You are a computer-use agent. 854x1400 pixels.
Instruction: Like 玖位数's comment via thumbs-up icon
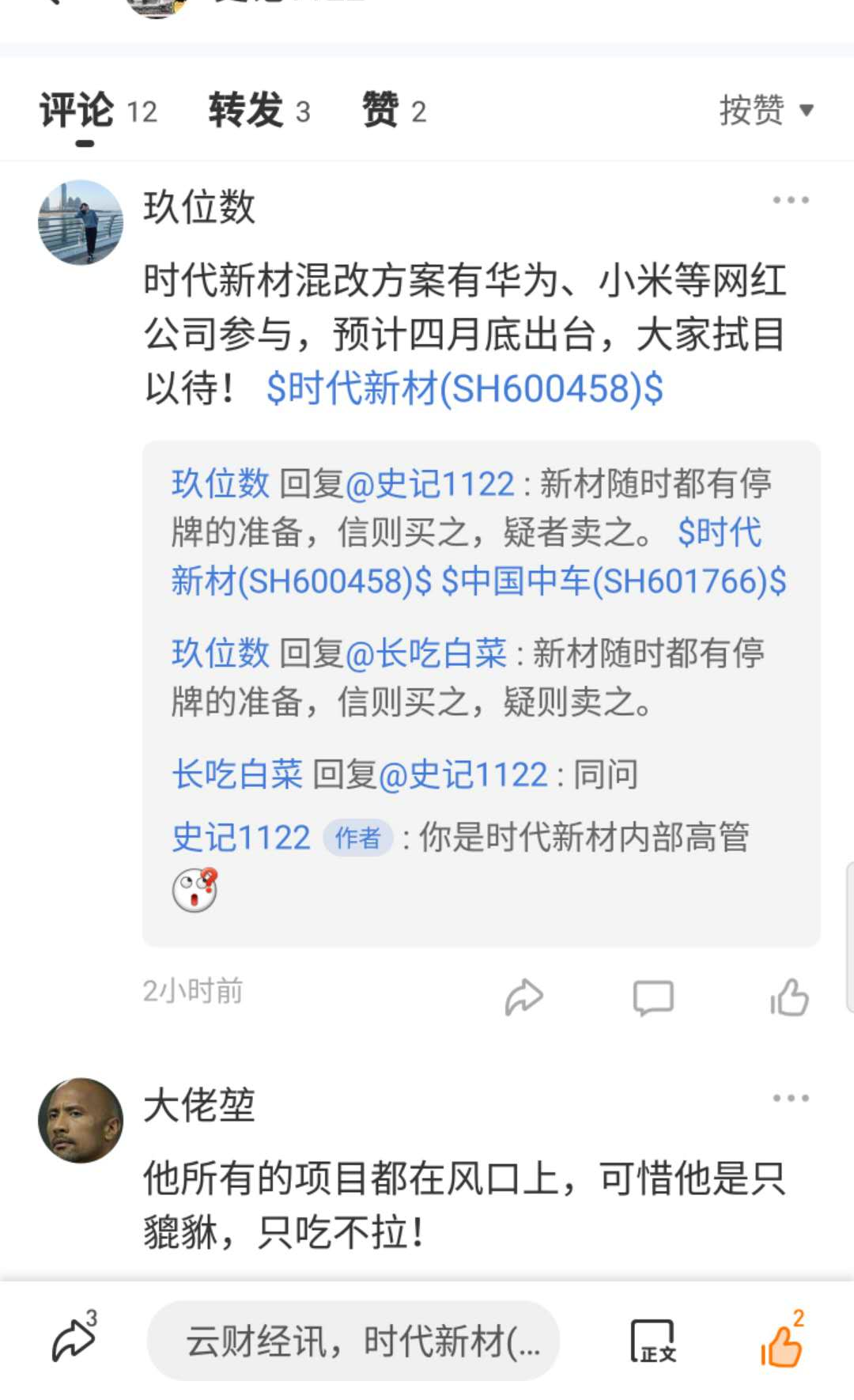[788, 998]
